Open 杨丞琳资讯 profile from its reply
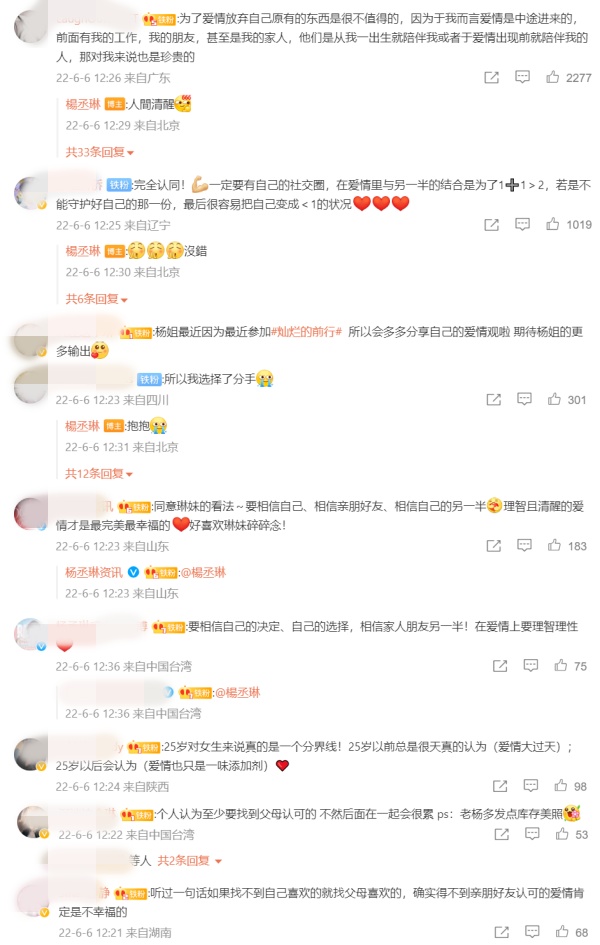The image size is (600, 945). click(x=94, y=572)
